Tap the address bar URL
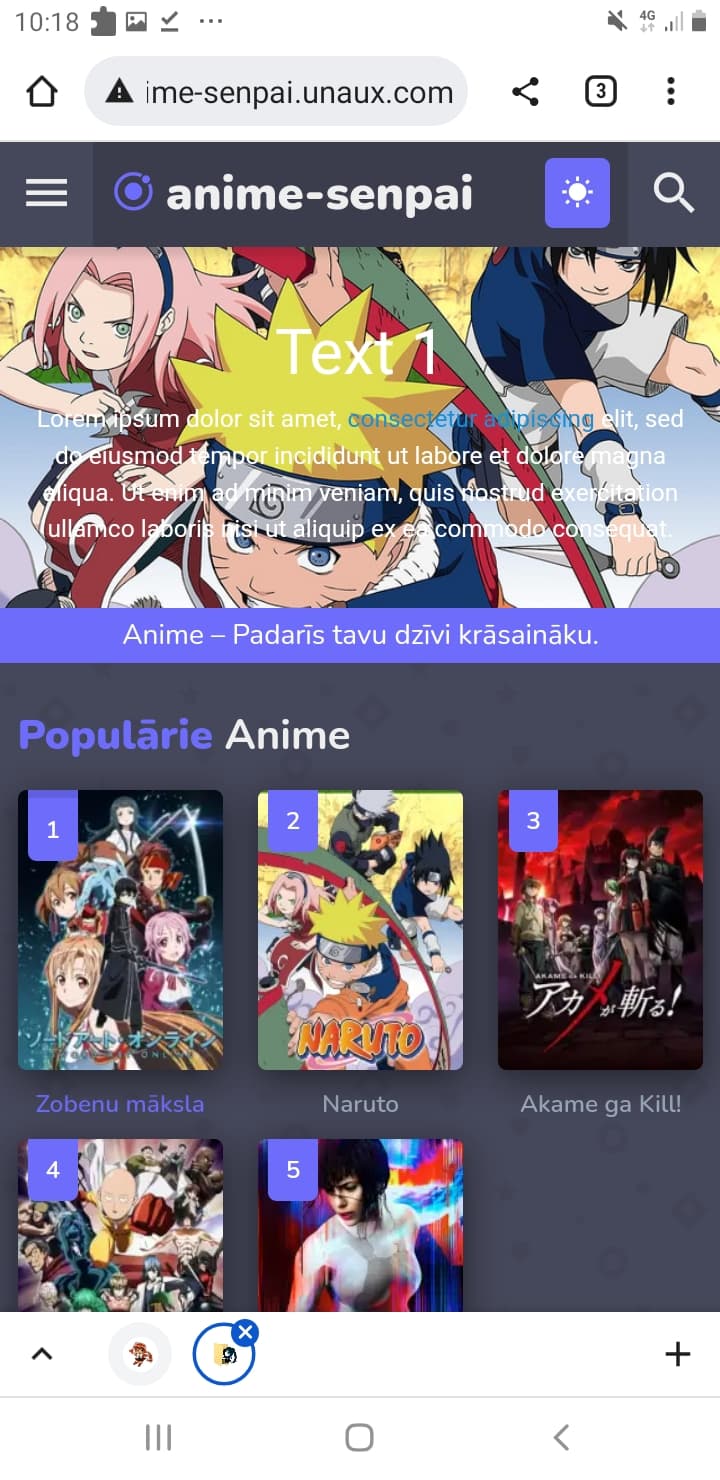Image resolution: width=720 pixels, height=1480 pixels. (x=298, y=92)
